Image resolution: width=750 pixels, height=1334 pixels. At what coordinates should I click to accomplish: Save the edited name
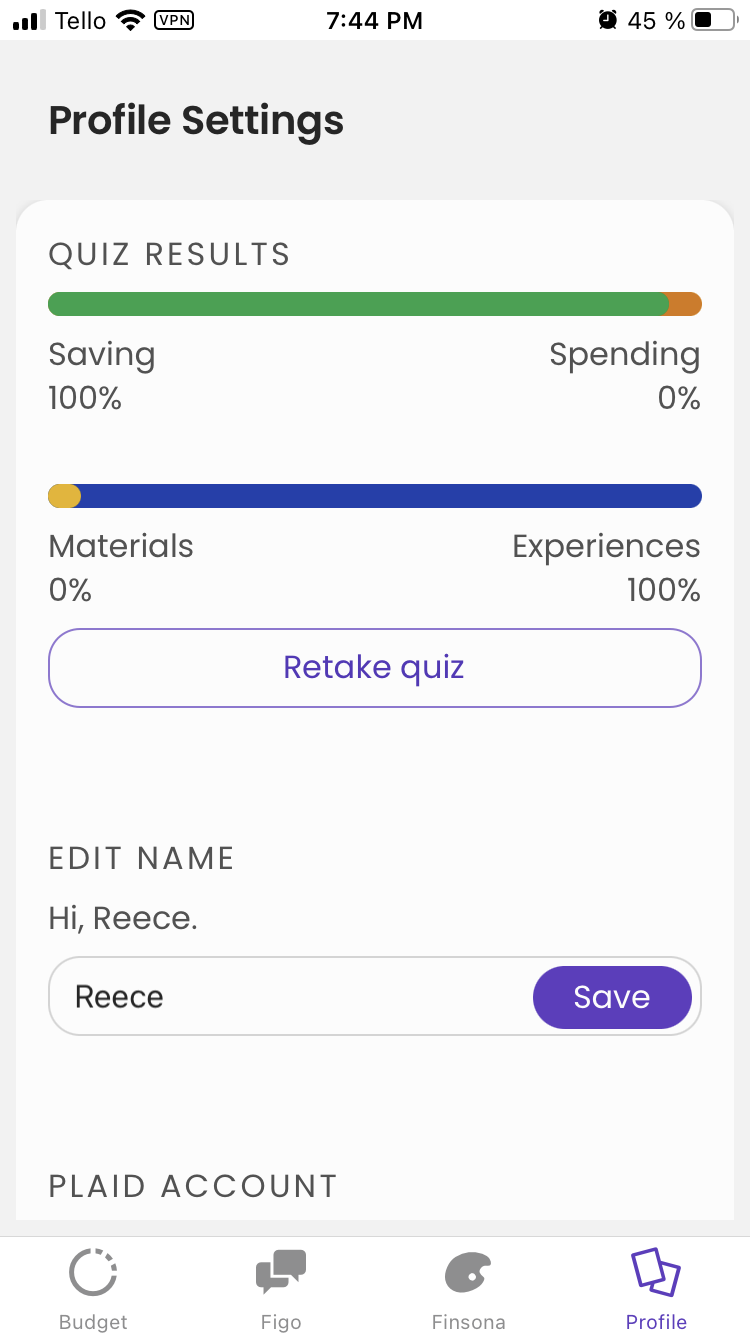point(611,997)
